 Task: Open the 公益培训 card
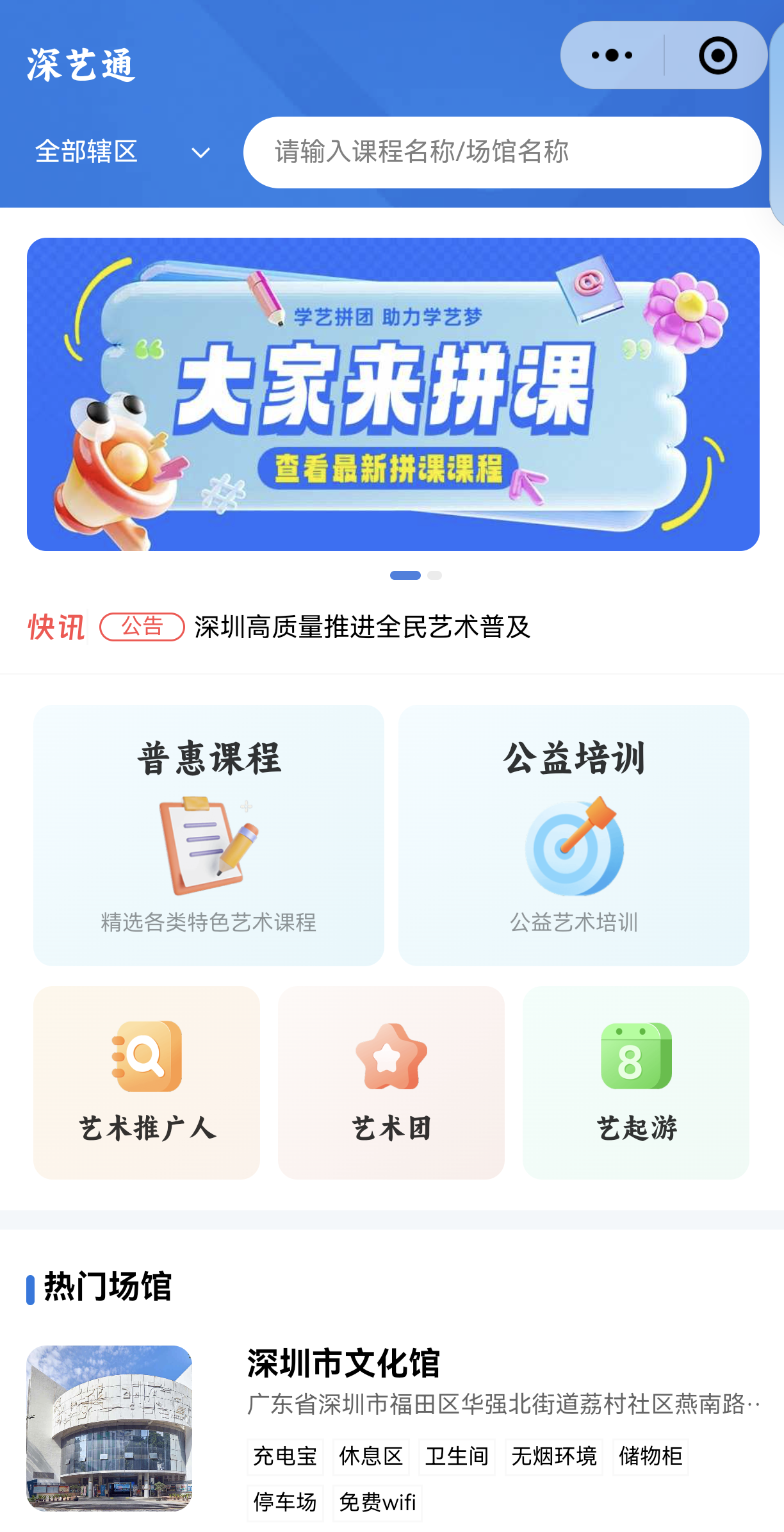click(573, 835)
